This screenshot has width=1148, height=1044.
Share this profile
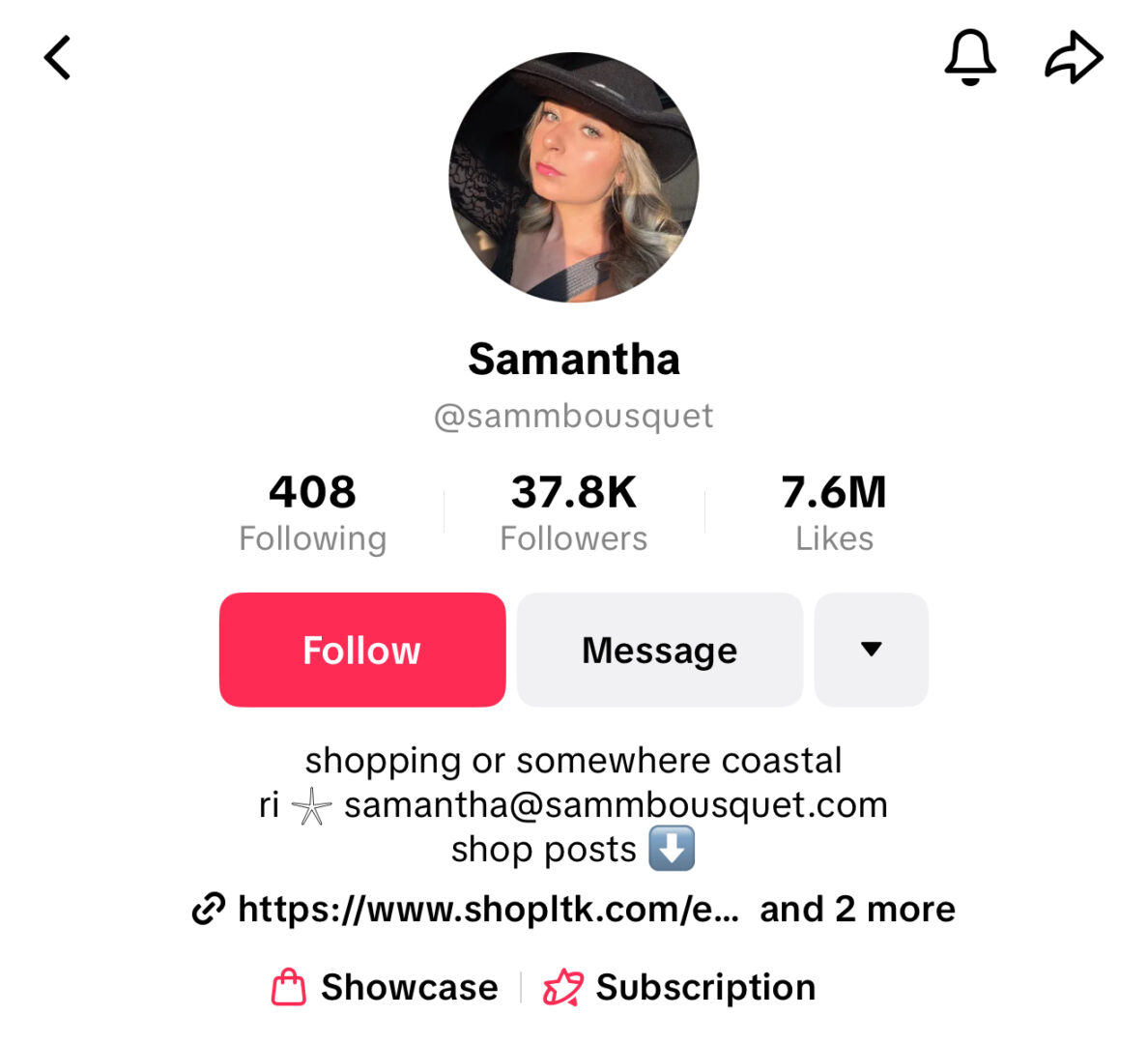[1074, 58]
